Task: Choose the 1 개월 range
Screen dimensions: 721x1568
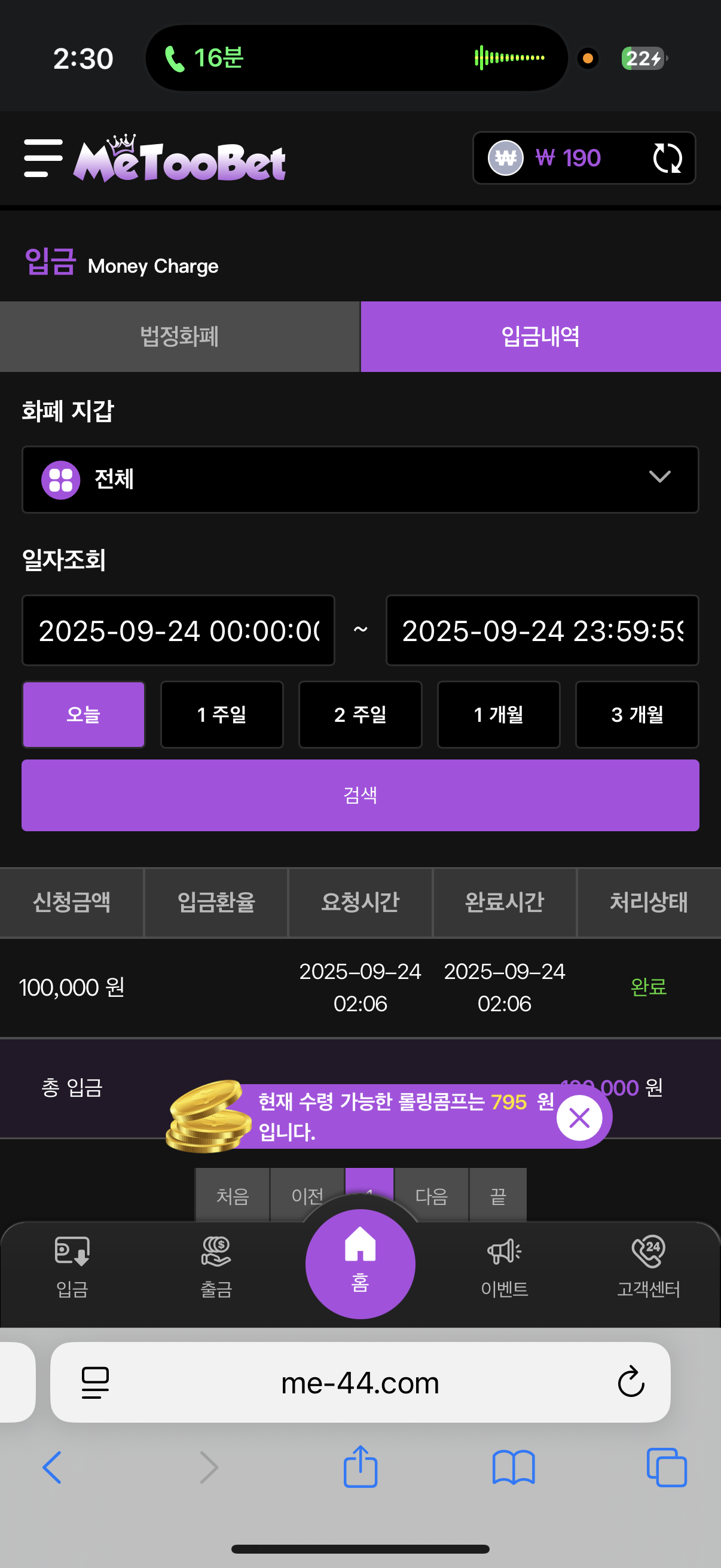Action: (499, 715)
